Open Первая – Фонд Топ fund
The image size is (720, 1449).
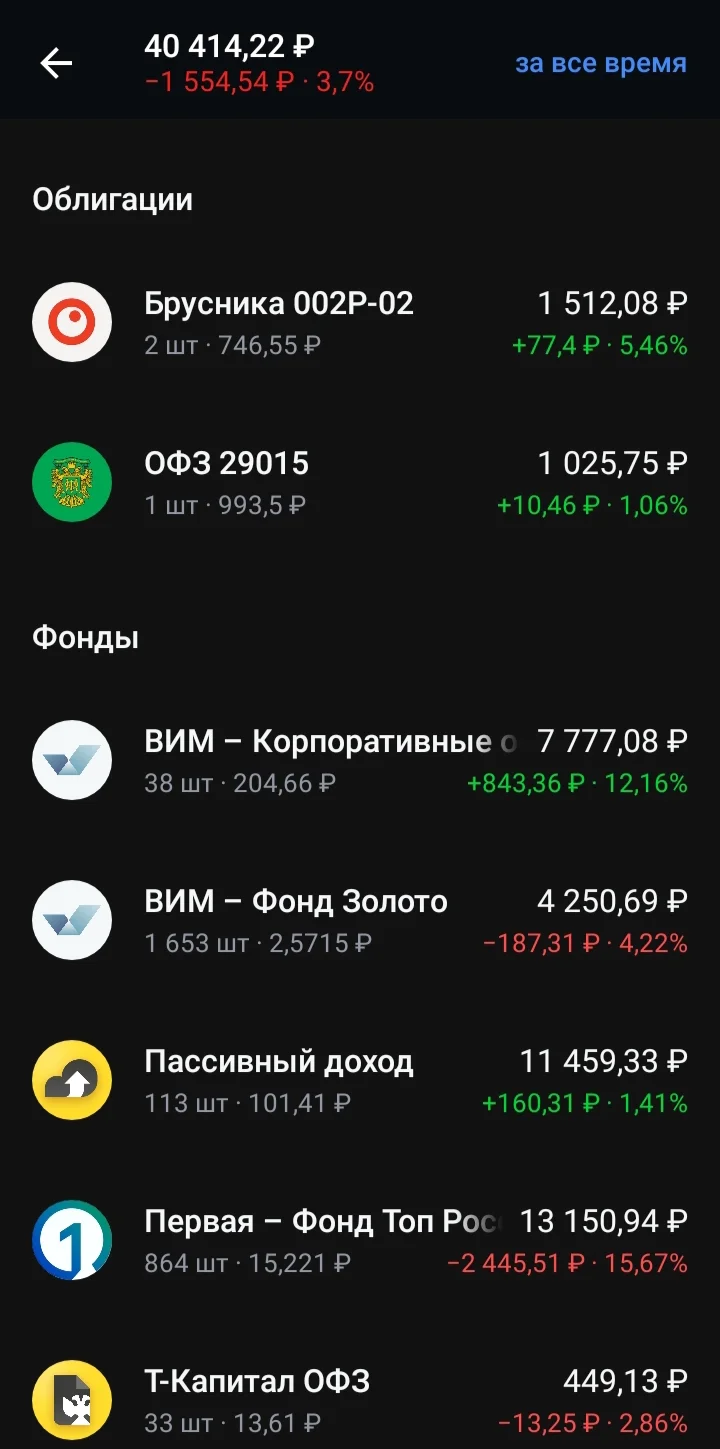point(360,1240)
